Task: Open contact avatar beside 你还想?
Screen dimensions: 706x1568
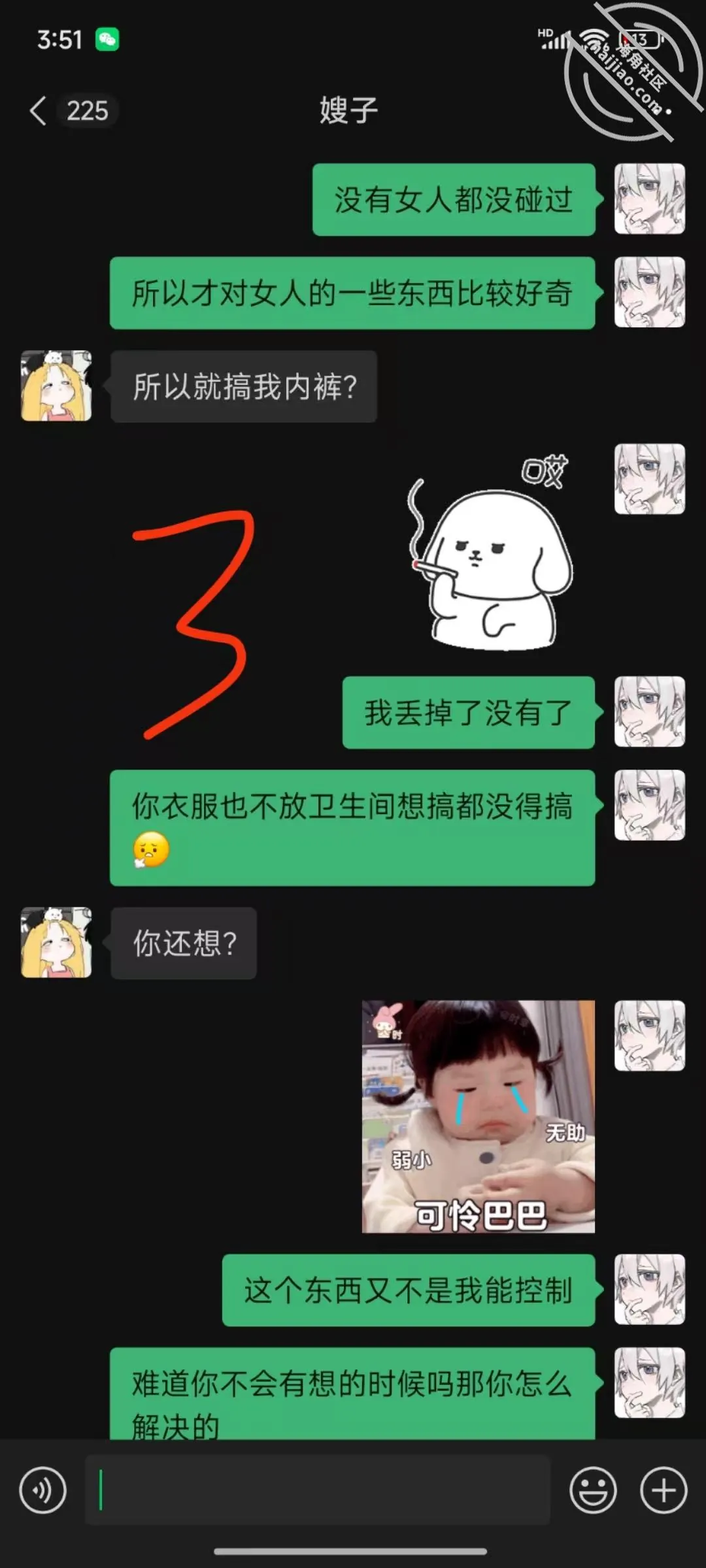Action: (56, 943)
